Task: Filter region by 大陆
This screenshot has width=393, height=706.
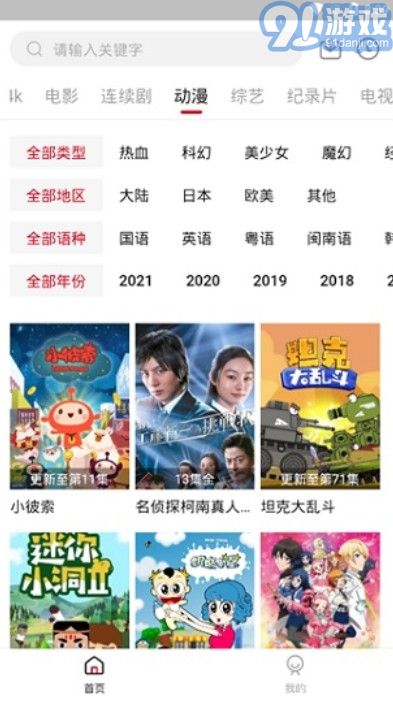Action: pos(134,195)
